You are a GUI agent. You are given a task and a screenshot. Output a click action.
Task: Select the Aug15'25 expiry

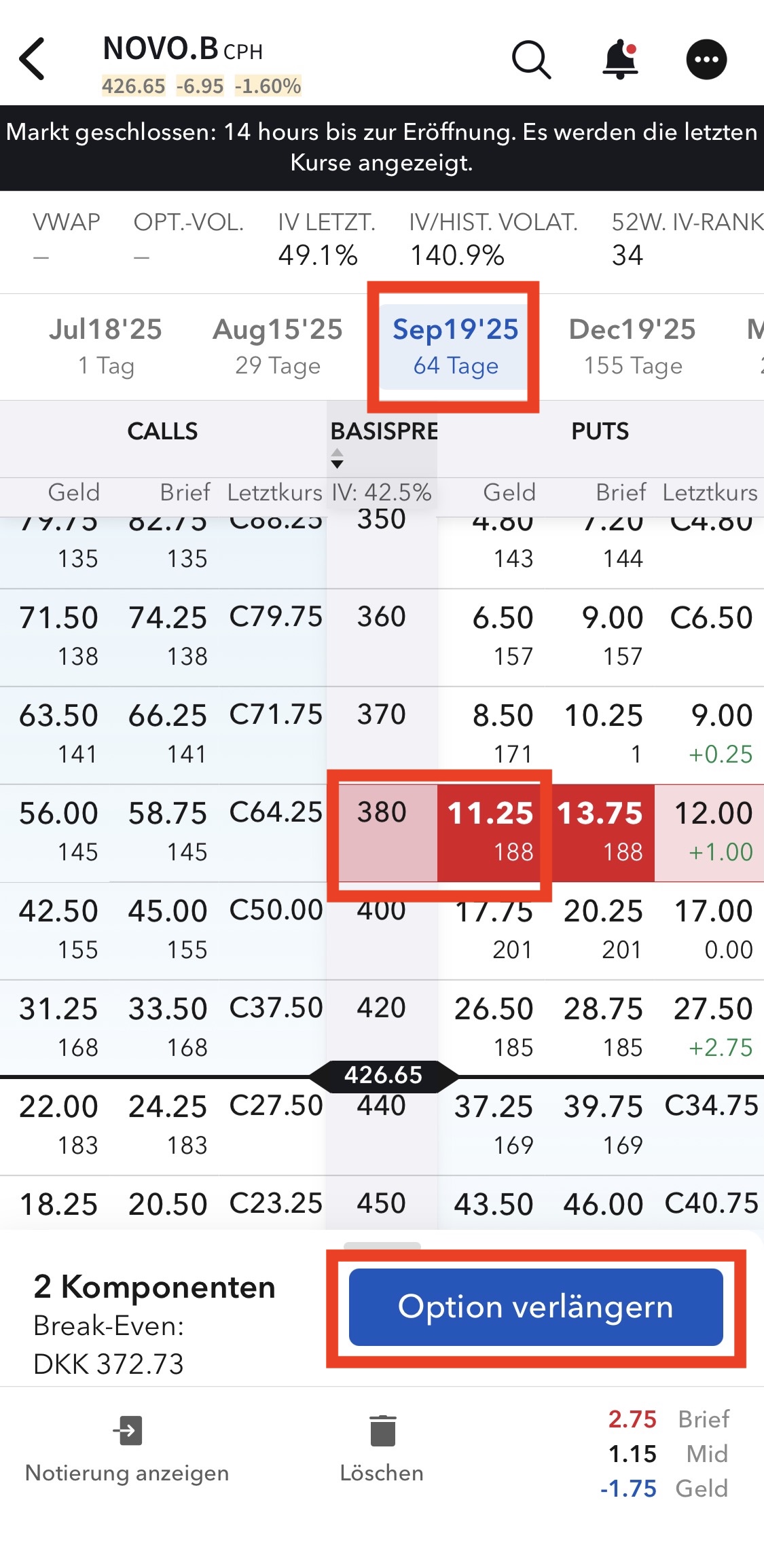click(x=278, y=346)
